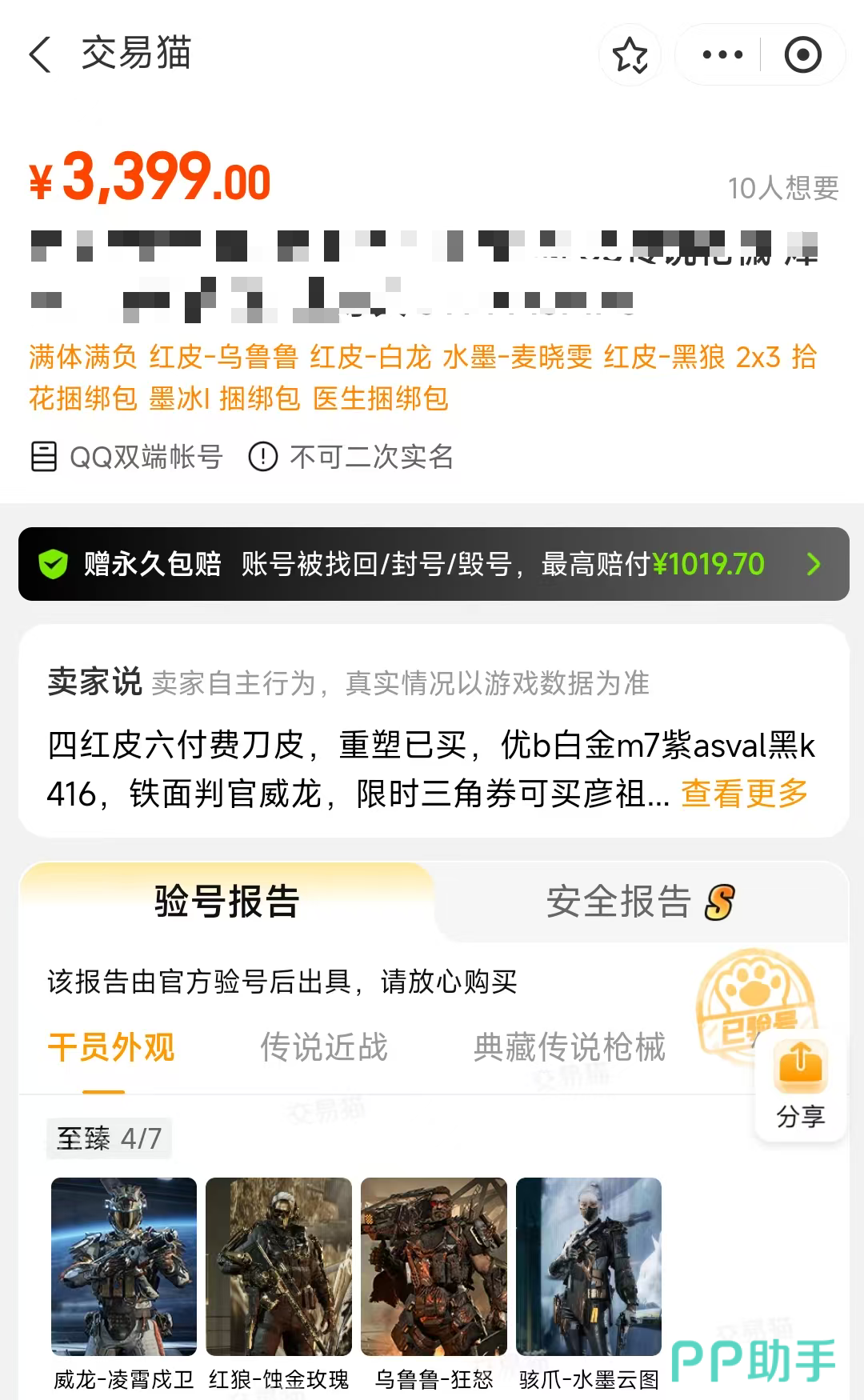
Task: Select the 干员外观 category
Action: [111, 1046]
